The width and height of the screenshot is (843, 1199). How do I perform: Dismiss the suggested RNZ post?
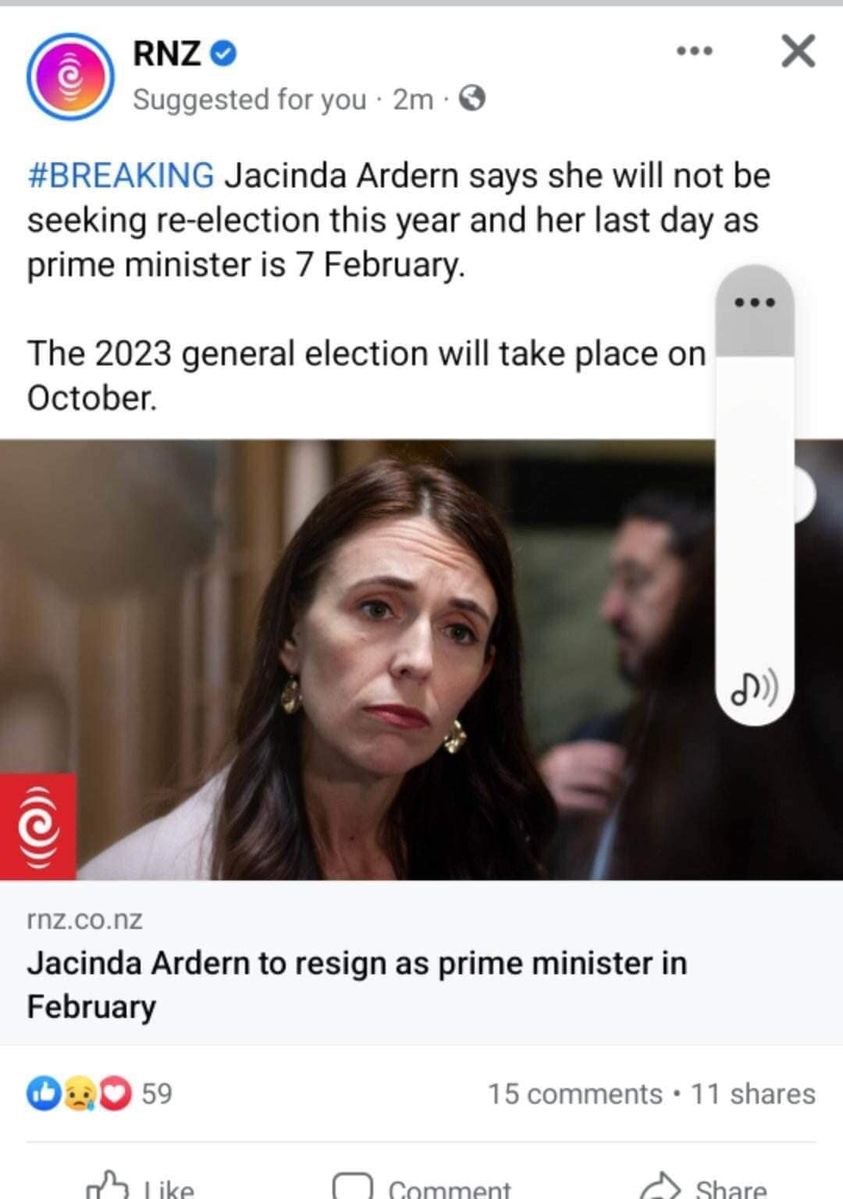point(797,51)
